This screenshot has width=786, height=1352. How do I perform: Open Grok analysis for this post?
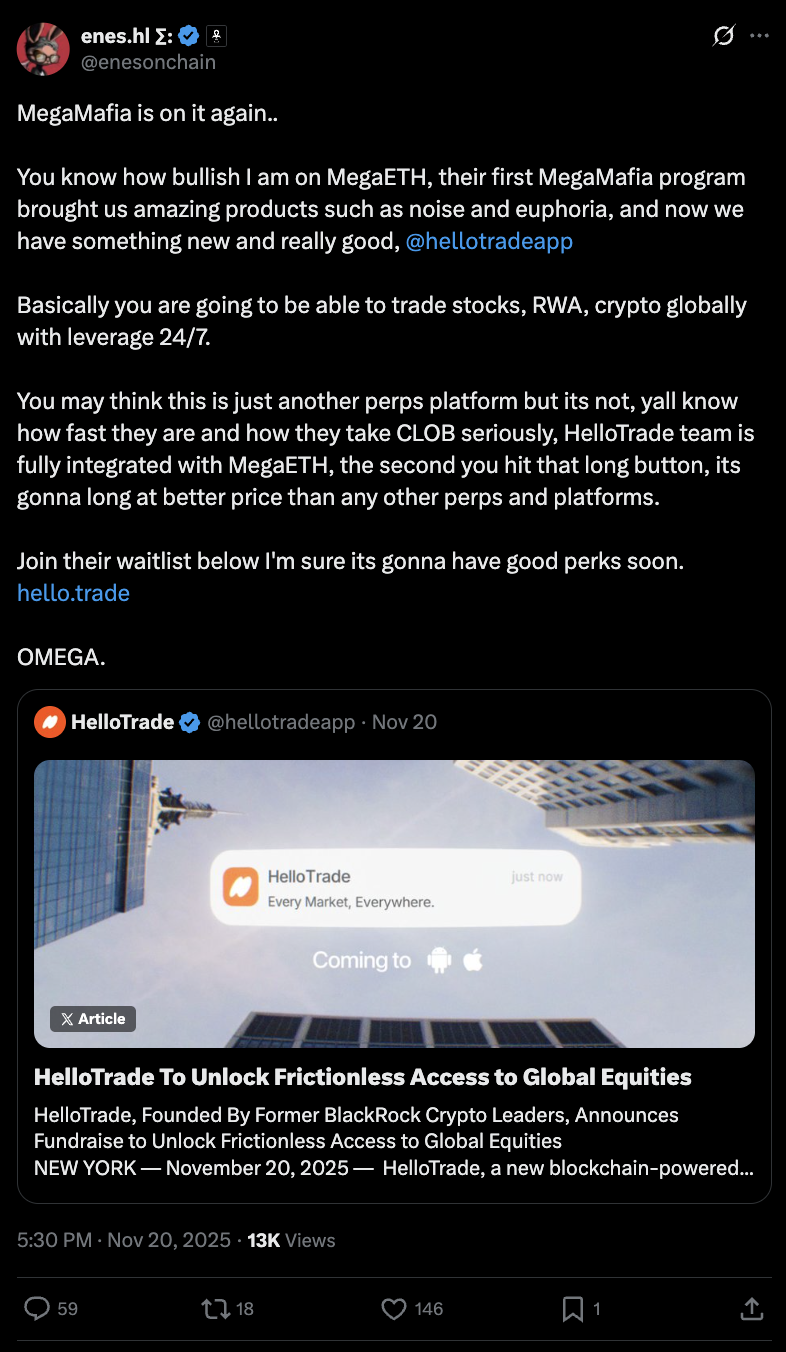723,34
